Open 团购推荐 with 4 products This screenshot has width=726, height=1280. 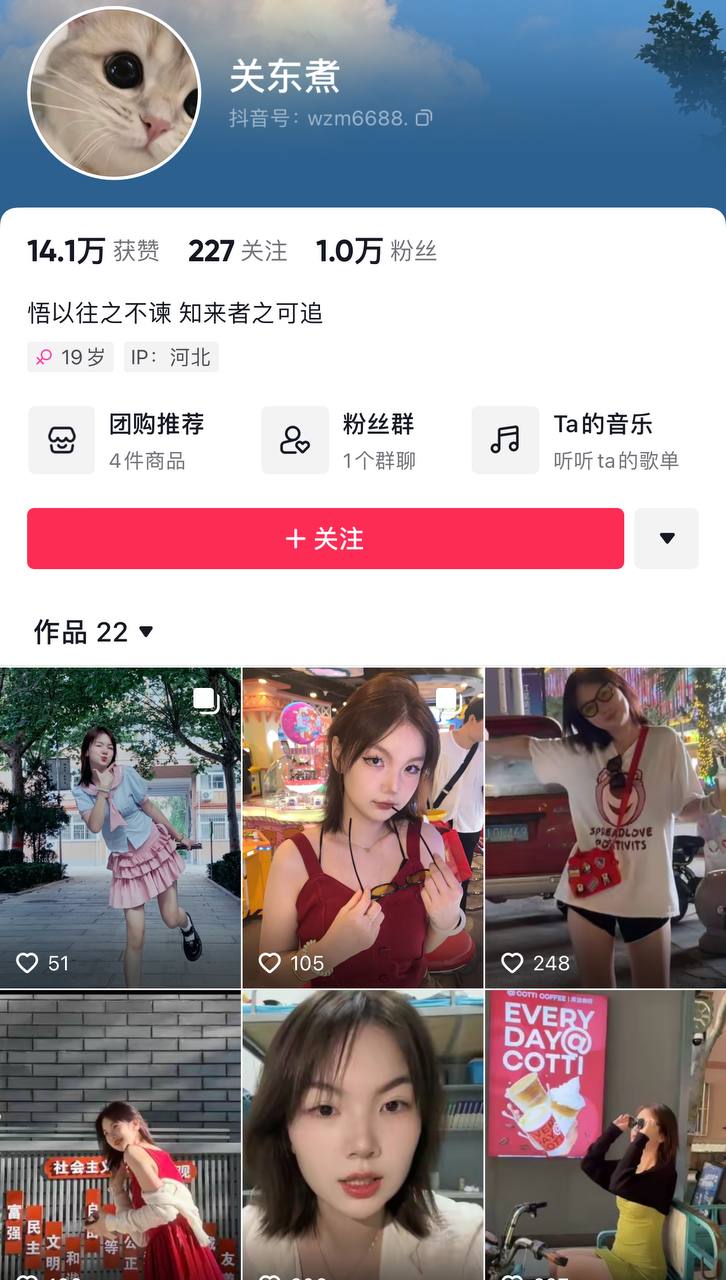[x=120, y=440]
